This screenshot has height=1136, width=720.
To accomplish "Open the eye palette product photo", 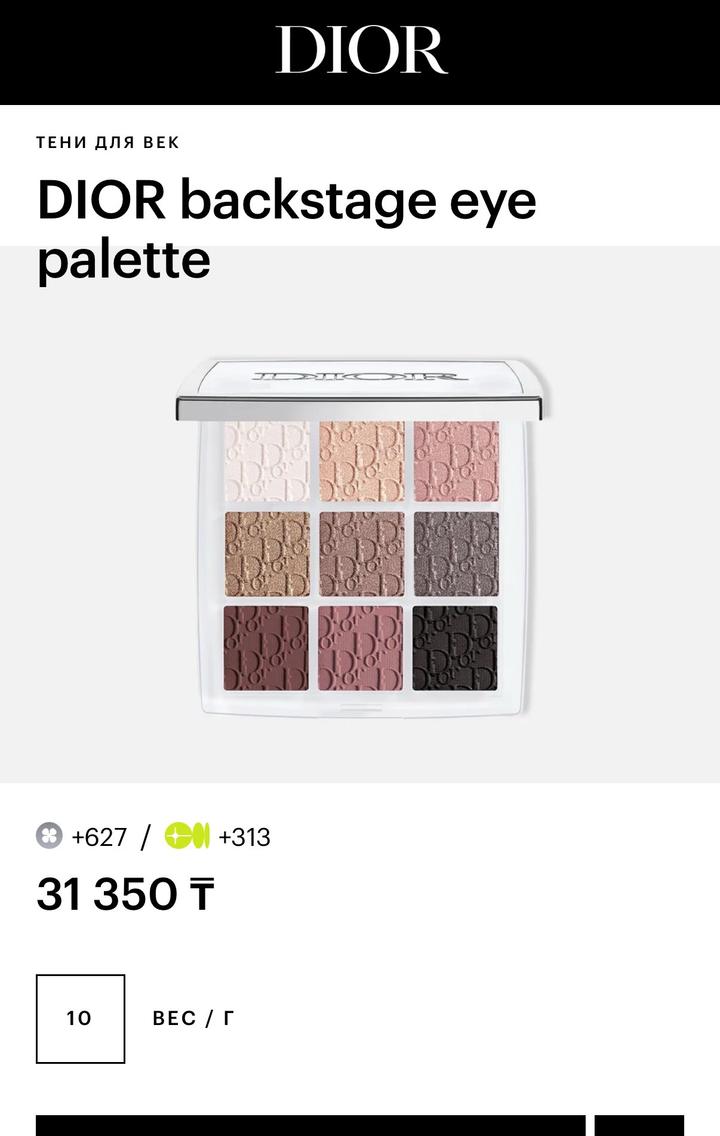I will (x=361, y=538).
